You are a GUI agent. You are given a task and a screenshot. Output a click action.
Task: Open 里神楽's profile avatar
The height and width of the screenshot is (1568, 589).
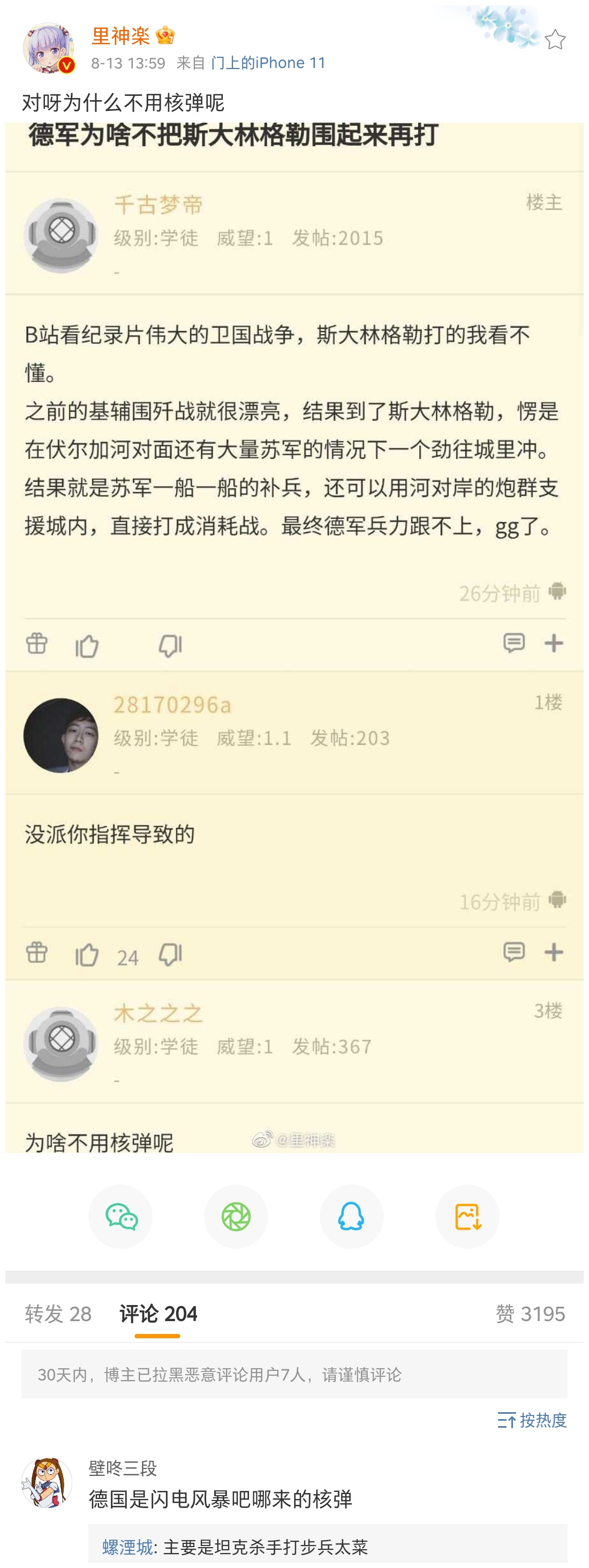pos(48,48)
